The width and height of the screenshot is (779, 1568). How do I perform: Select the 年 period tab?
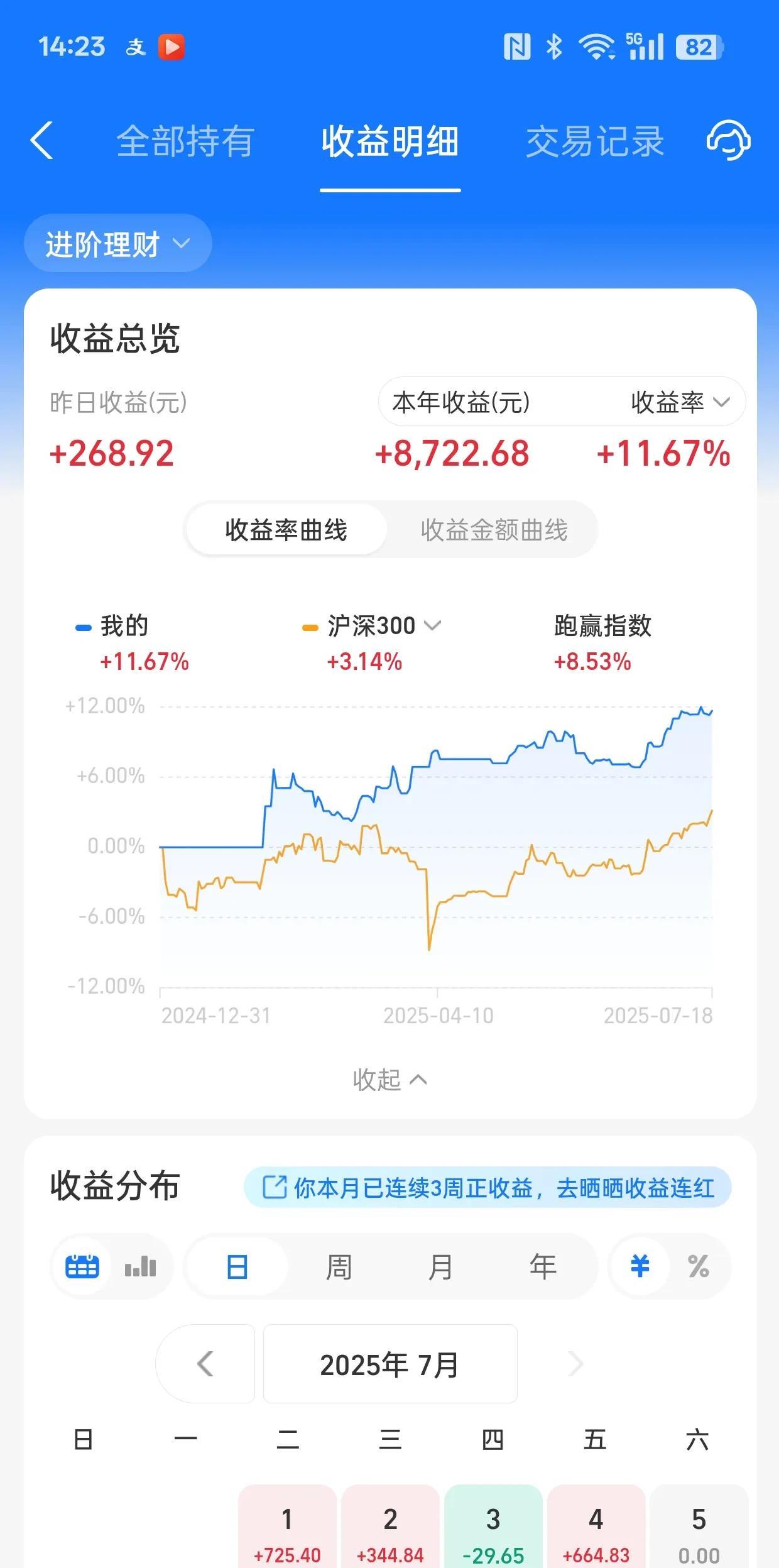coord(543,1266)
